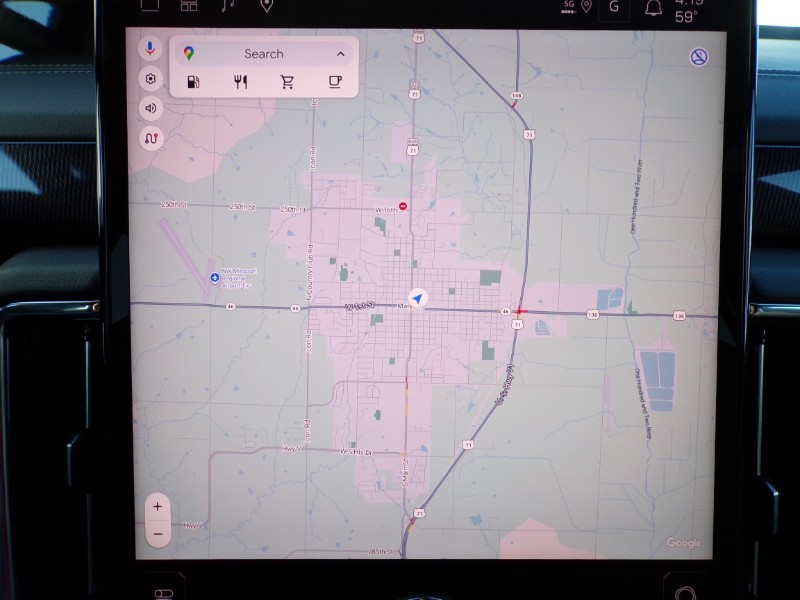Open the Search field

coord(264,54)
